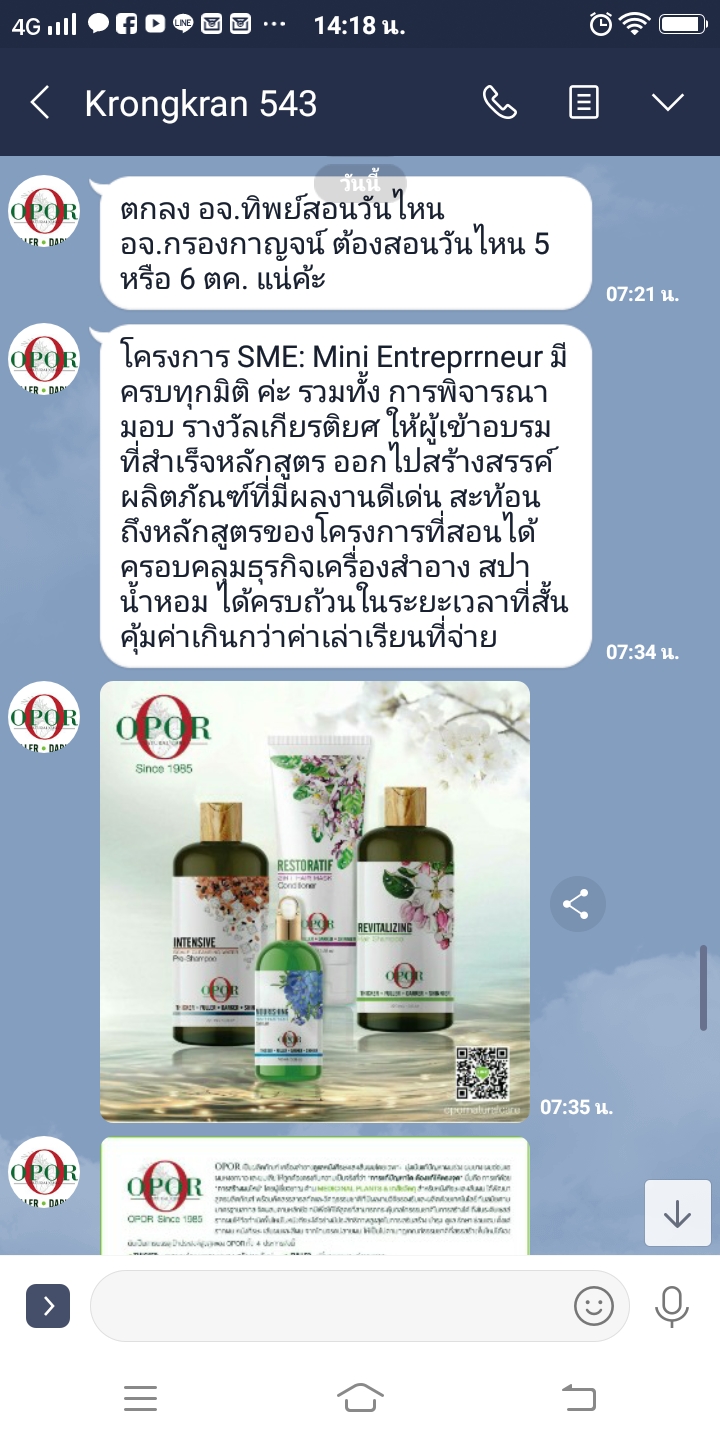Screen dimensions: 720x1440
Task: Expand the attachment menu arrow
Action: (x=48, y=1305)
